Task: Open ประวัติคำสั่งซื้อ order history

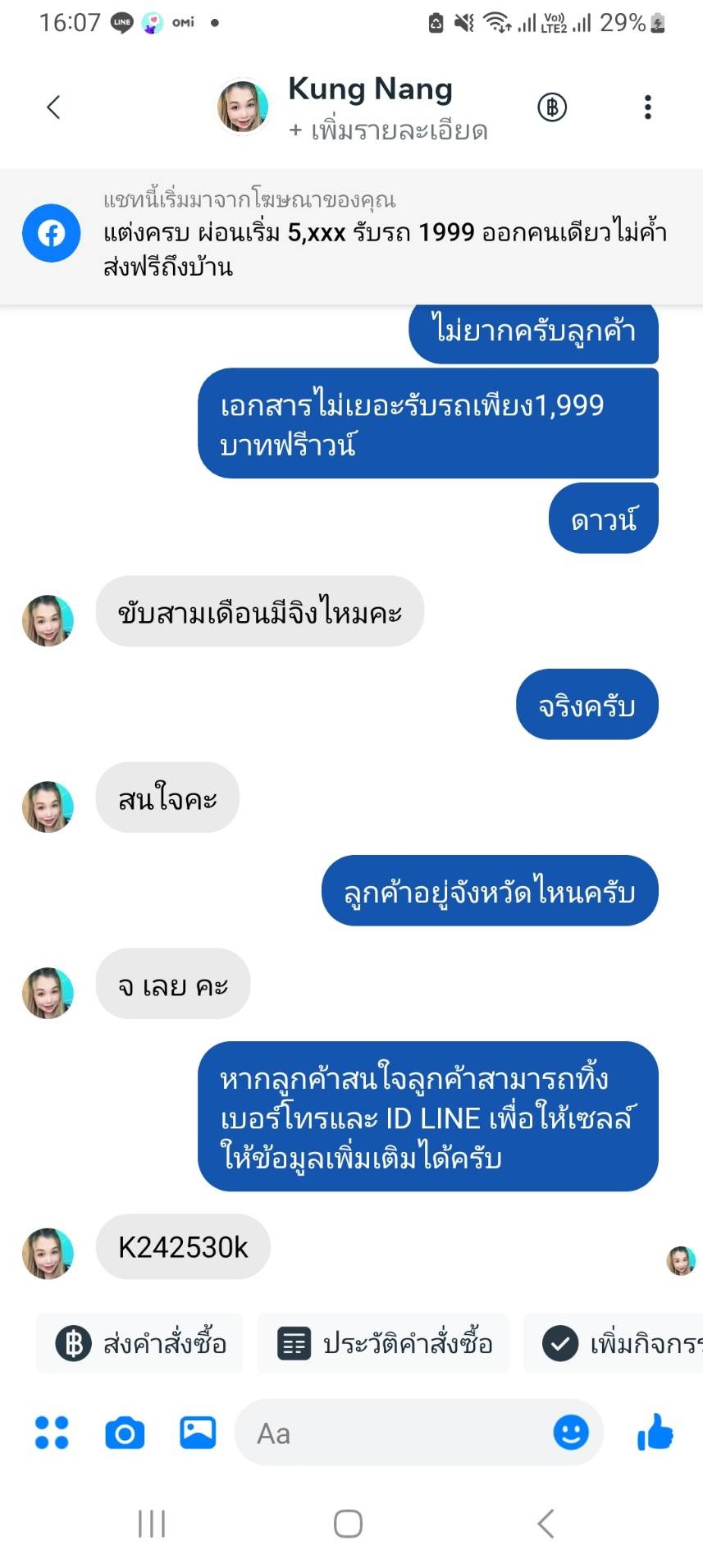Action: click(383, 1344)
